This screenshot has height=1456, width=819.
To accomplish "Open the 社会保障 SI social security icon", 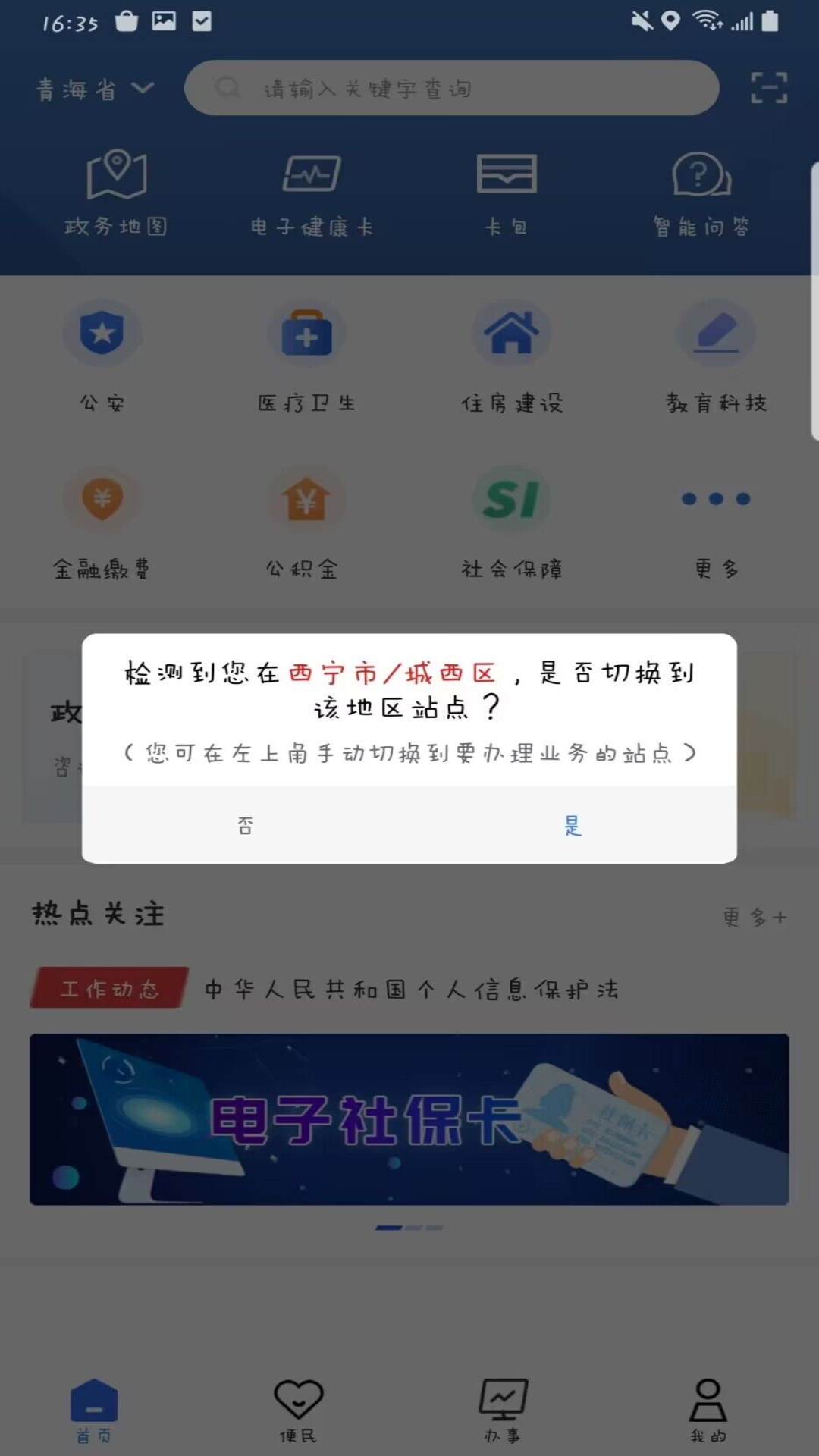I will (512, 497).
